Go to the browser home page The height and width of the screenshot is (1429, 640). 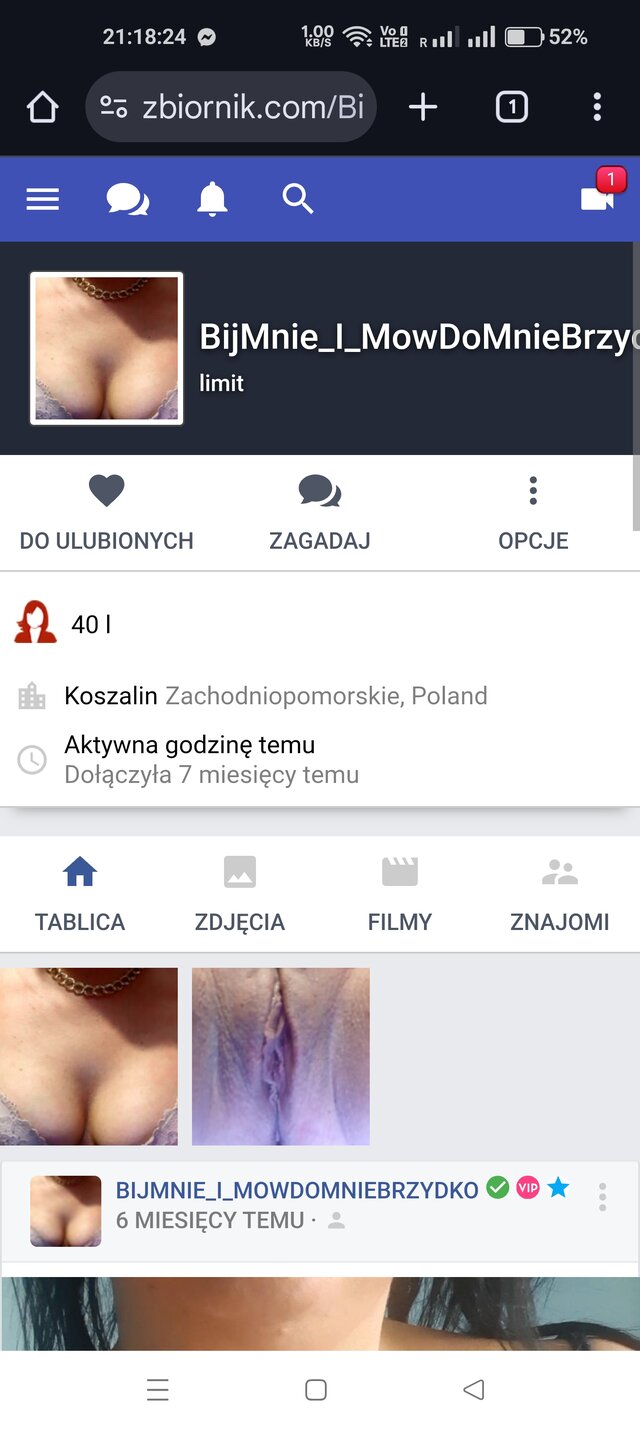tap(42, 107)
